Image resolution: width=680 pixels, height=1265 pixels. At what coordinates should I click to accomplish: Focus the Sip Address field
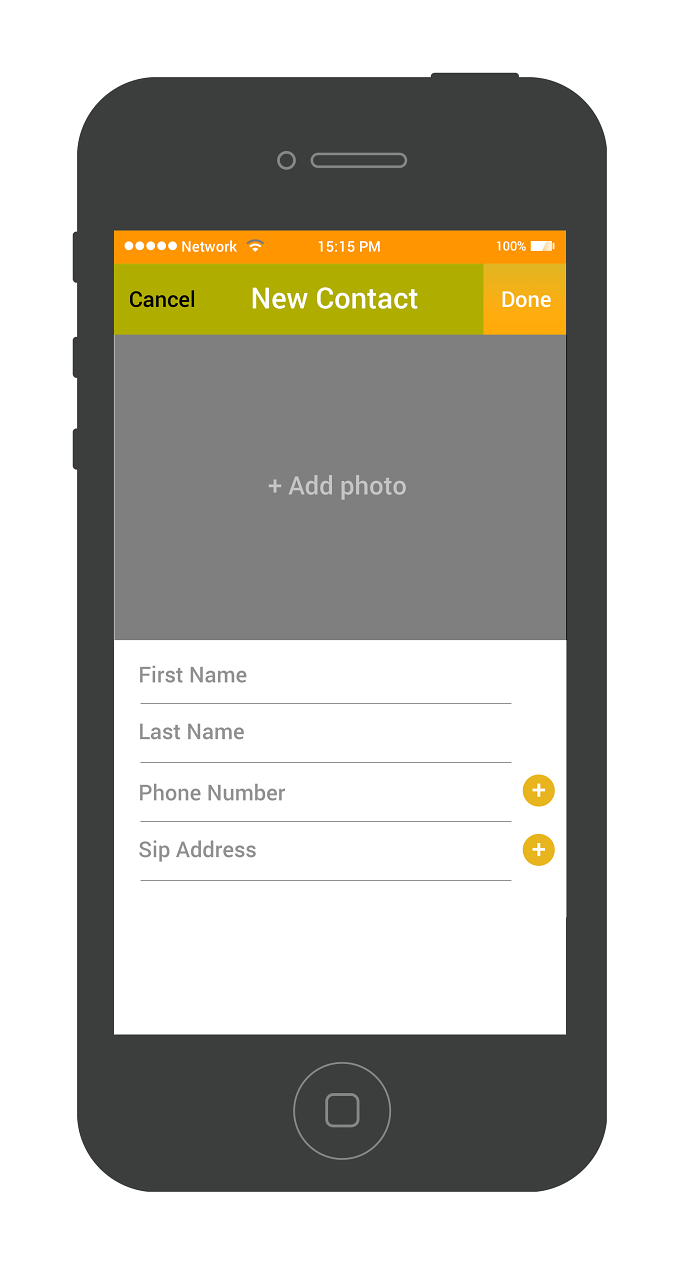pos(325,852)
